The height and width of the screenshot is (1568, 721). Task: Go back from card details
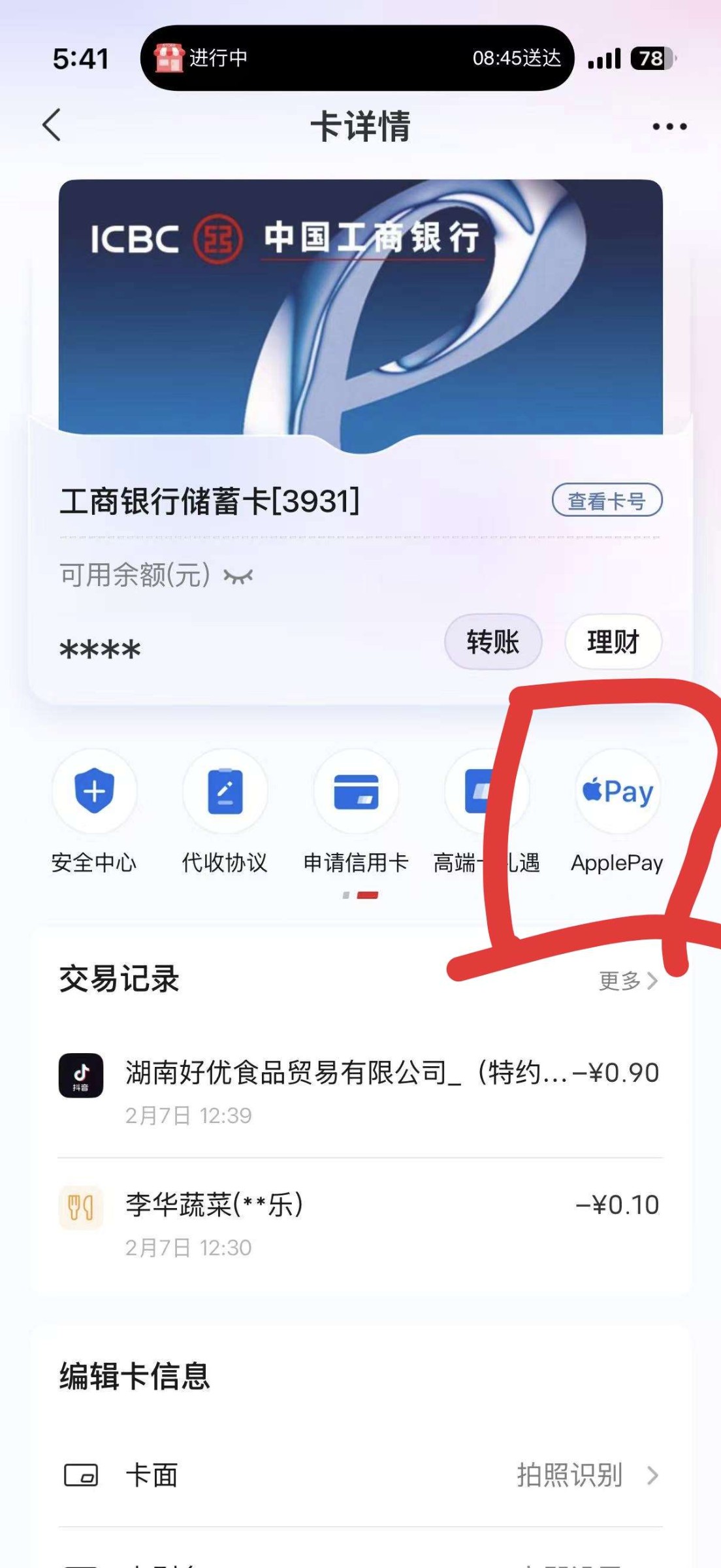[52, 125]
